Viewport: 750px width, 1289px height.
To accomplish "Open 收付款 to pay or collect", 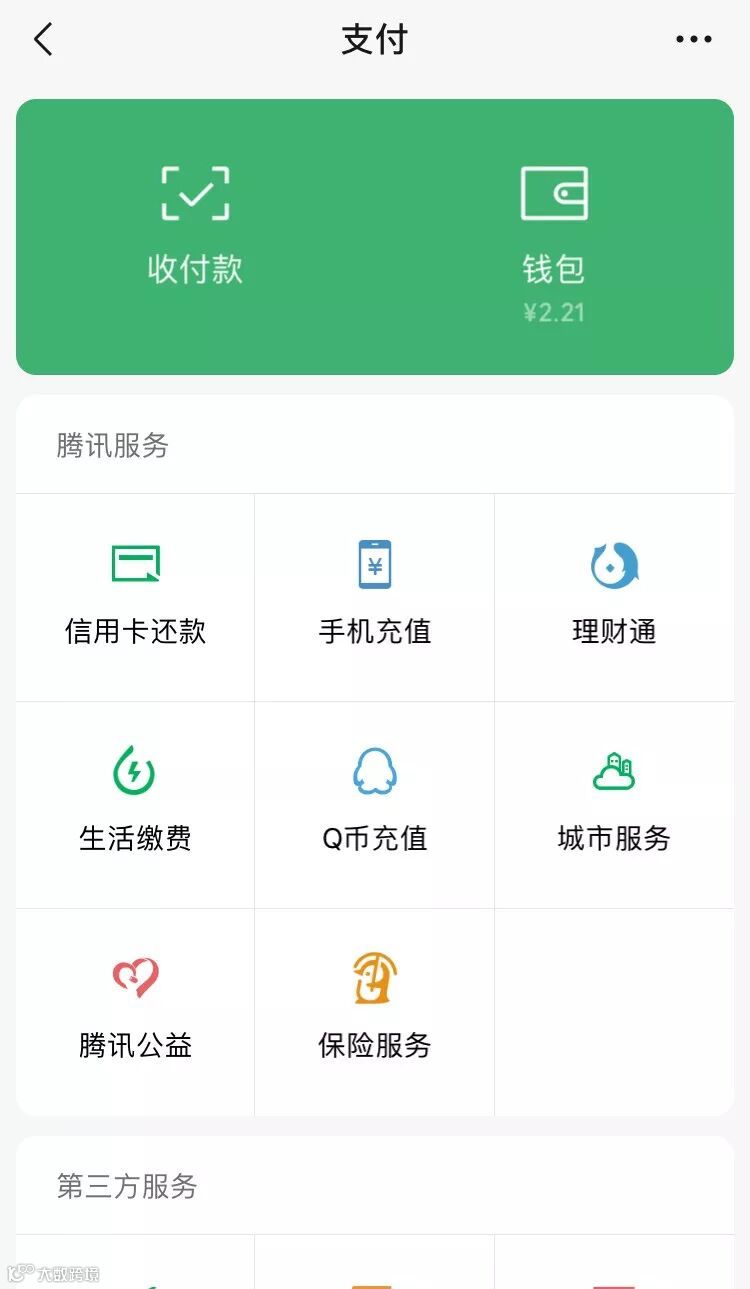I will pyautogui.click(x=195, y=226).
